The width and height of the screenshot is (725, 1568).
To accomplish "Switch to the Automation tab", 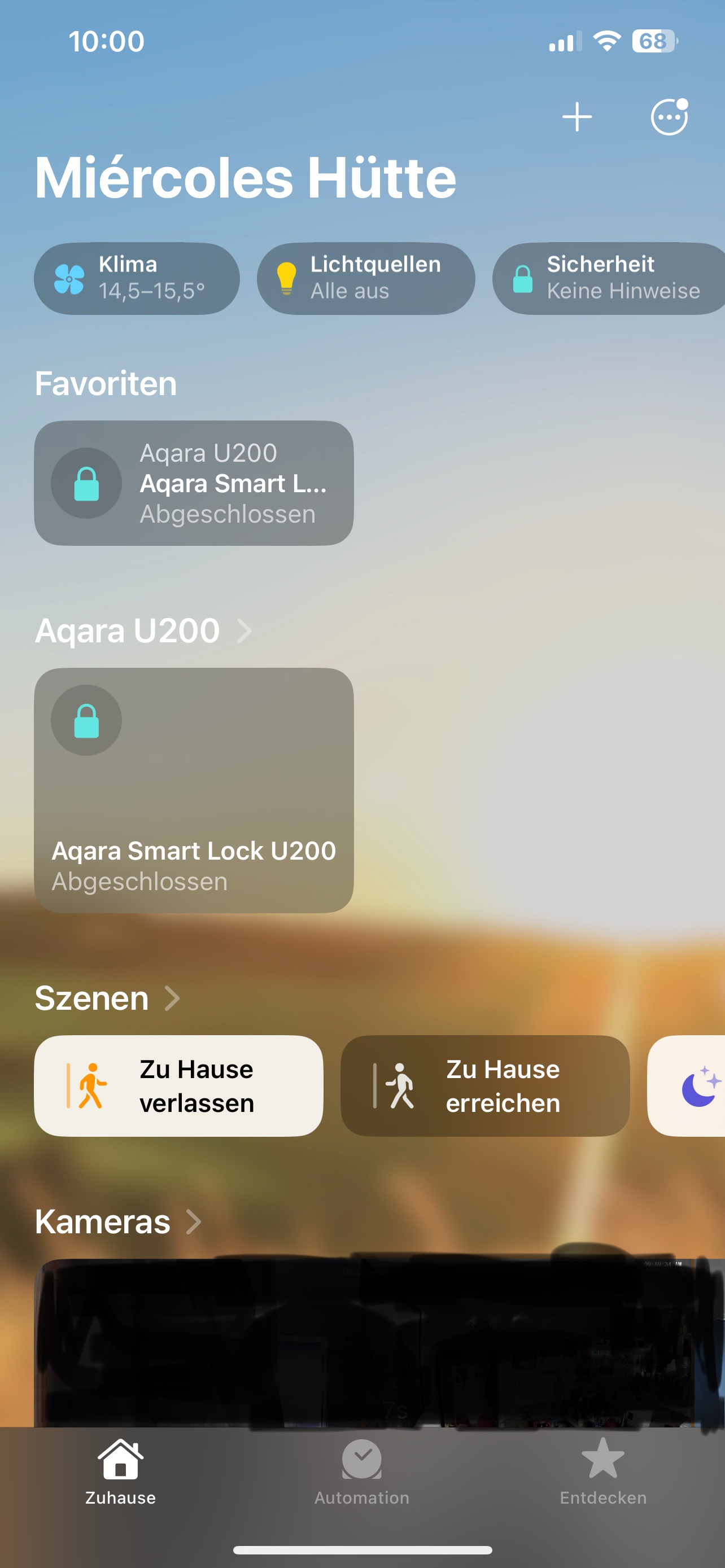I will tap(362, 1472).
